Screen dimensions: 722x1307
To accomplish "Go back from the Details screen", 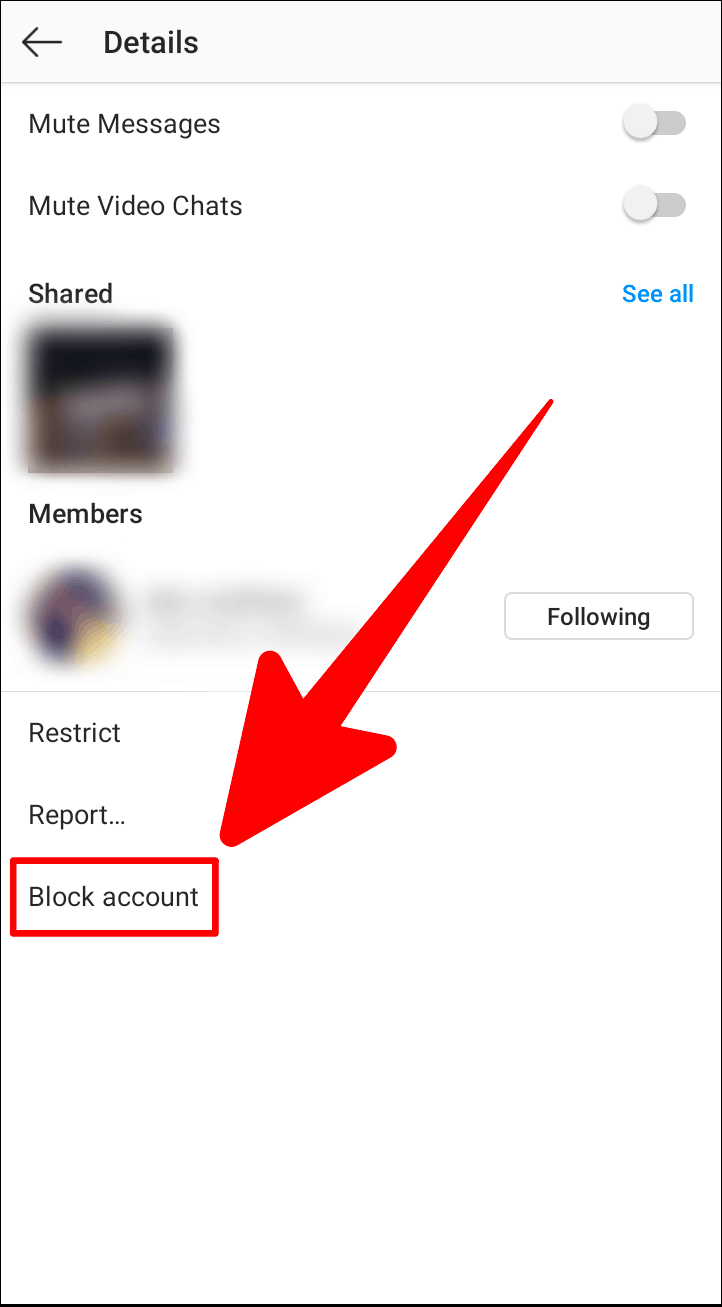I will coord(42,42).
